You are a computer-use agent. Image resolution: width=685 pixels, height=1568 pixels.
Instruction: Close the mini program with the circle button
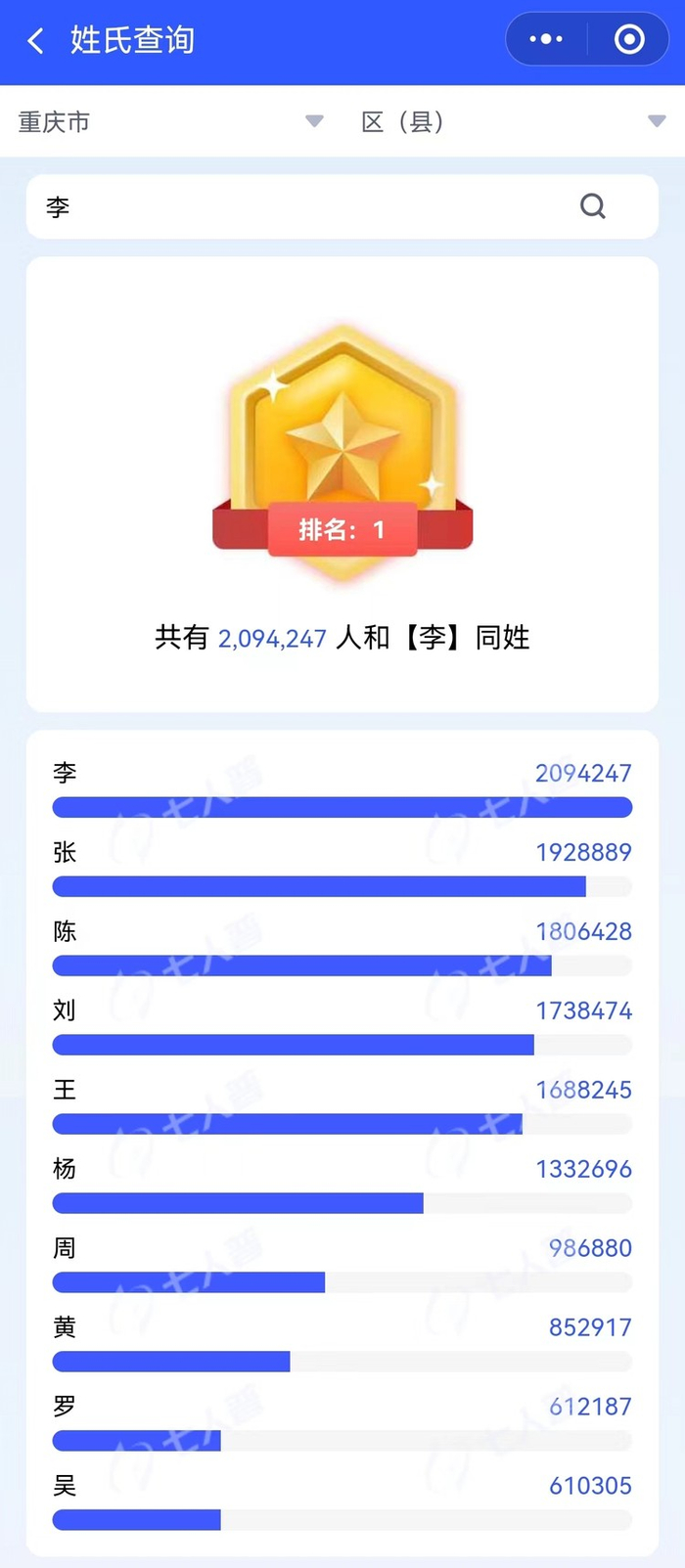tap(629, 39)
